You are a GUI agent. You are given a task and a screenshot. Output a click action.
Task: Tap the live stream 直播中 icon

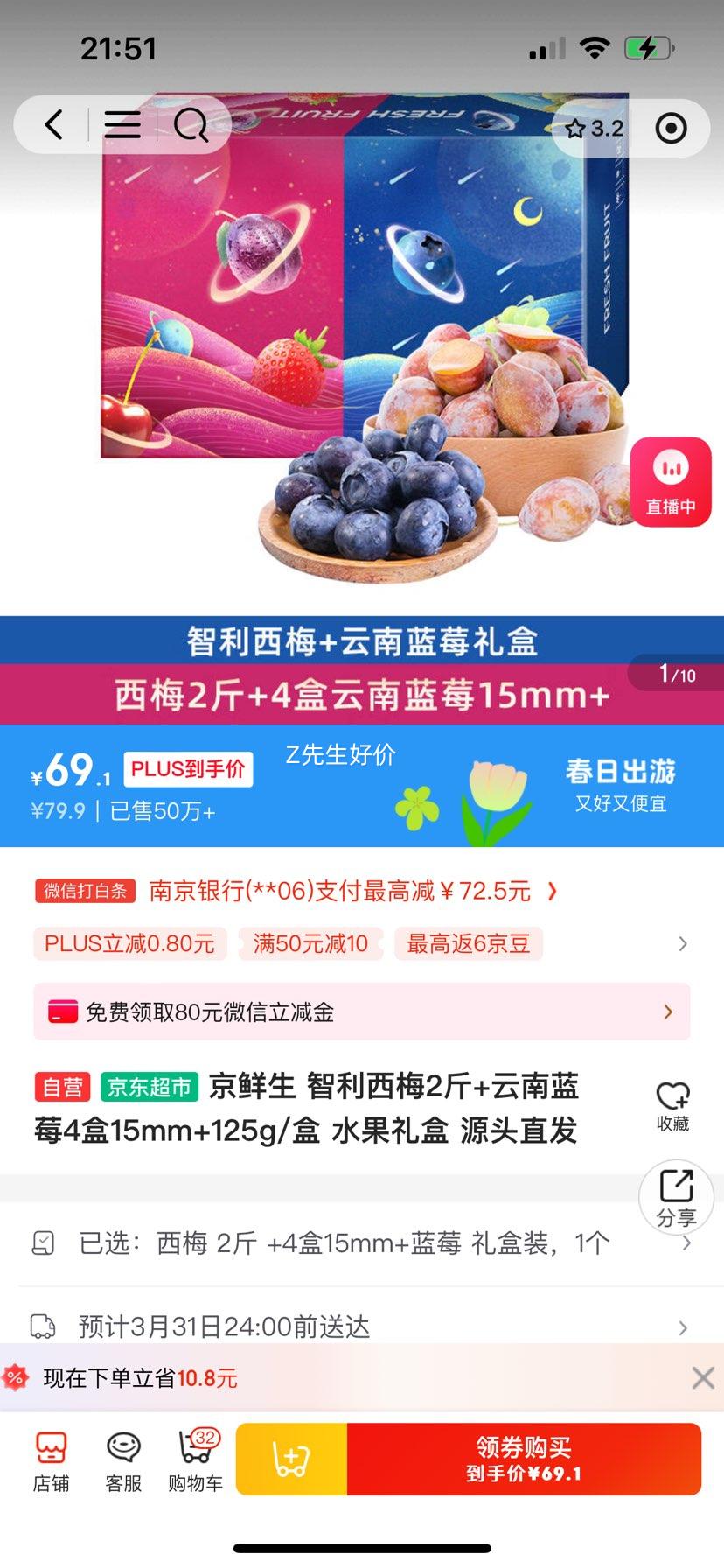pos(671,481)
